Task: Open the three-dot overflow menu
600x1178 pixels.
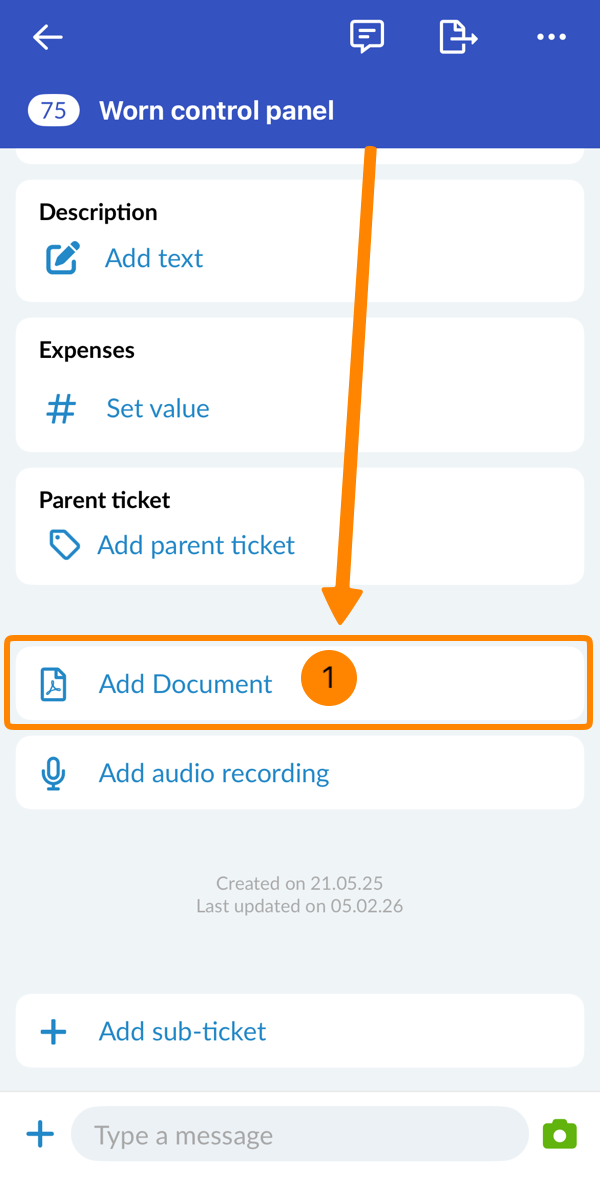Action: point(551,38)
